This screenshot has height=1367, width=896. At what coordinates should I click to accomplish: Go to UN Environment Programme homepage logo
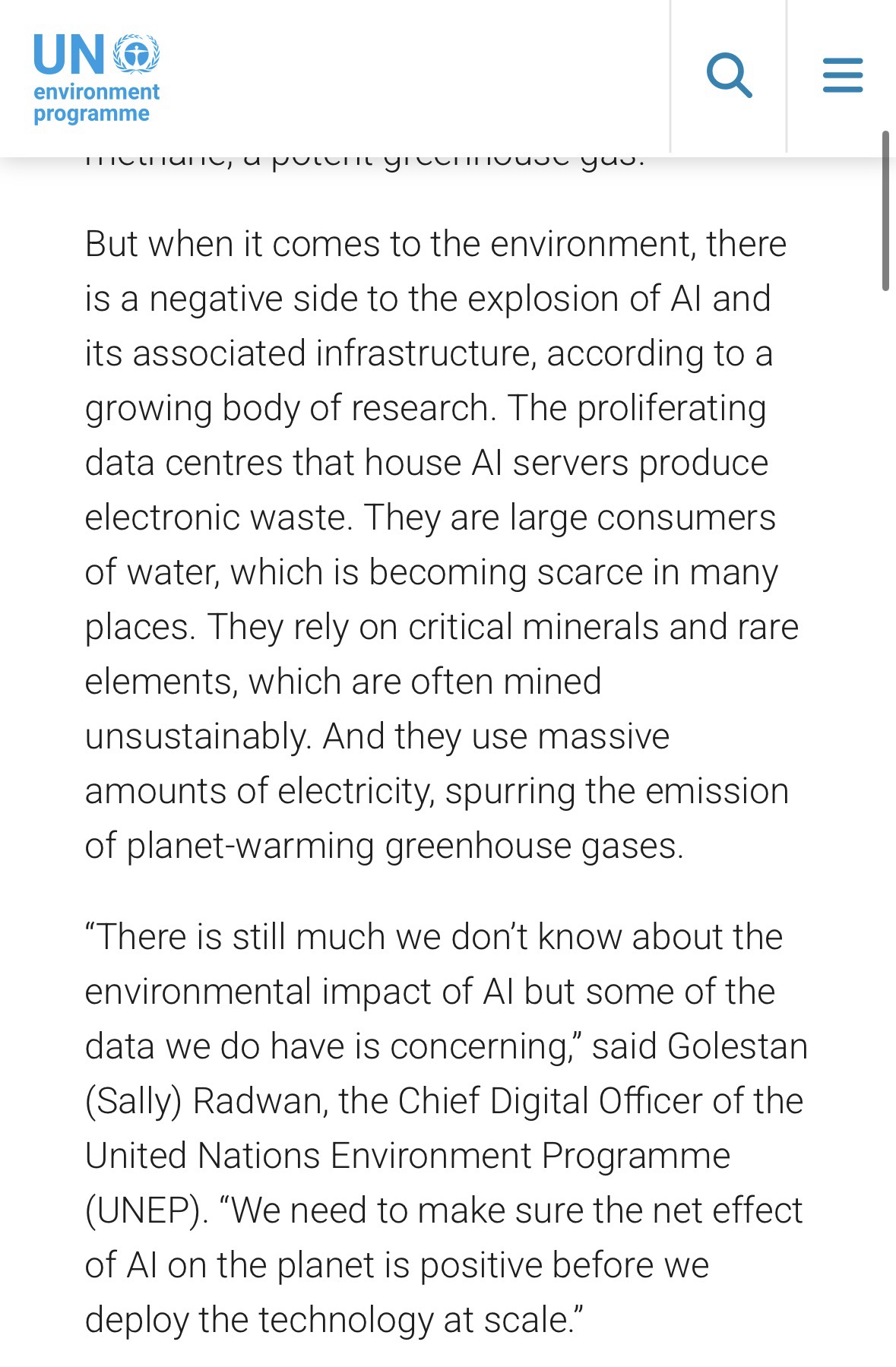(x=97, y=78)
